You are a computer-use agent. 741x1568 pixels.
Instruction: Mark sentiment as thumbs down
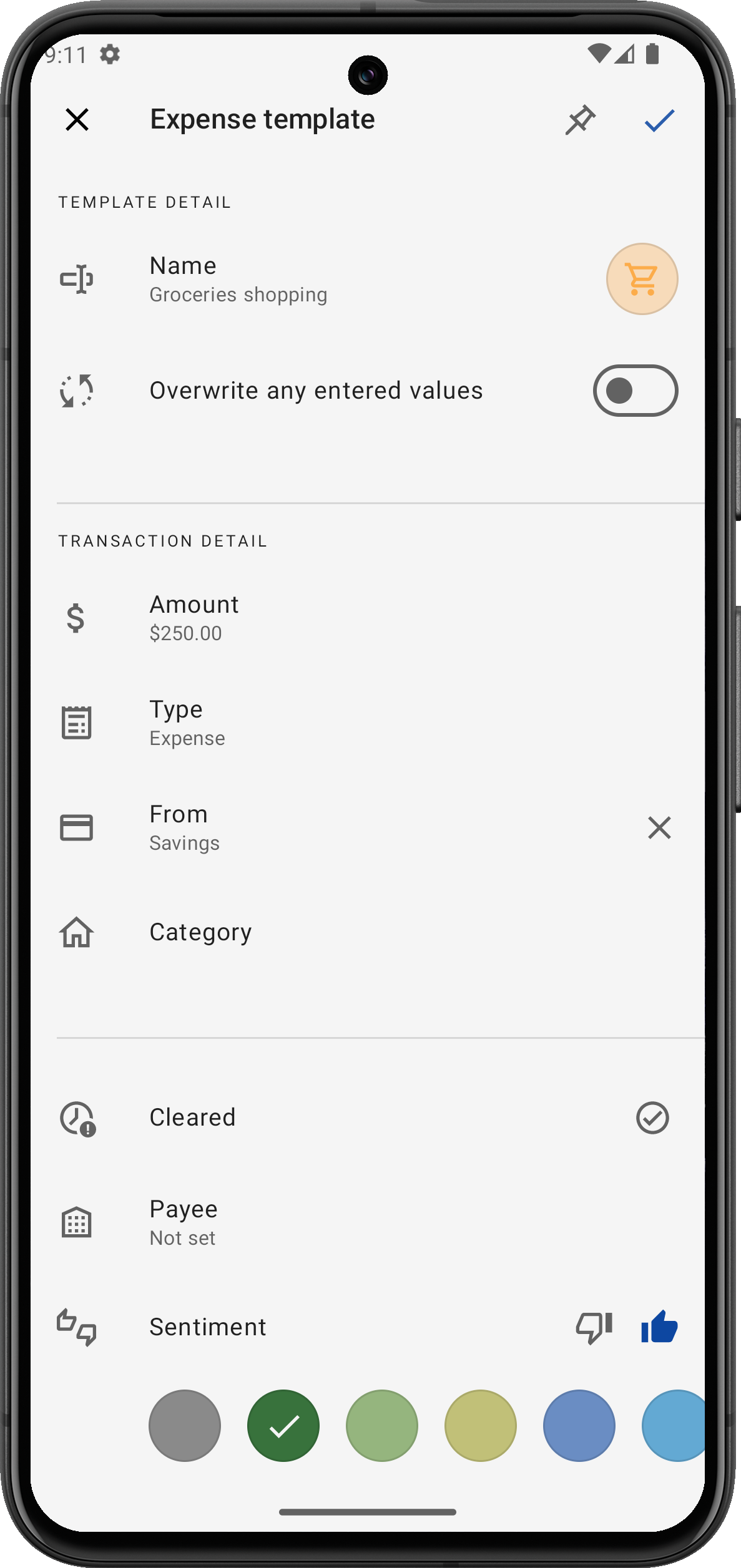click(594, 1327)
